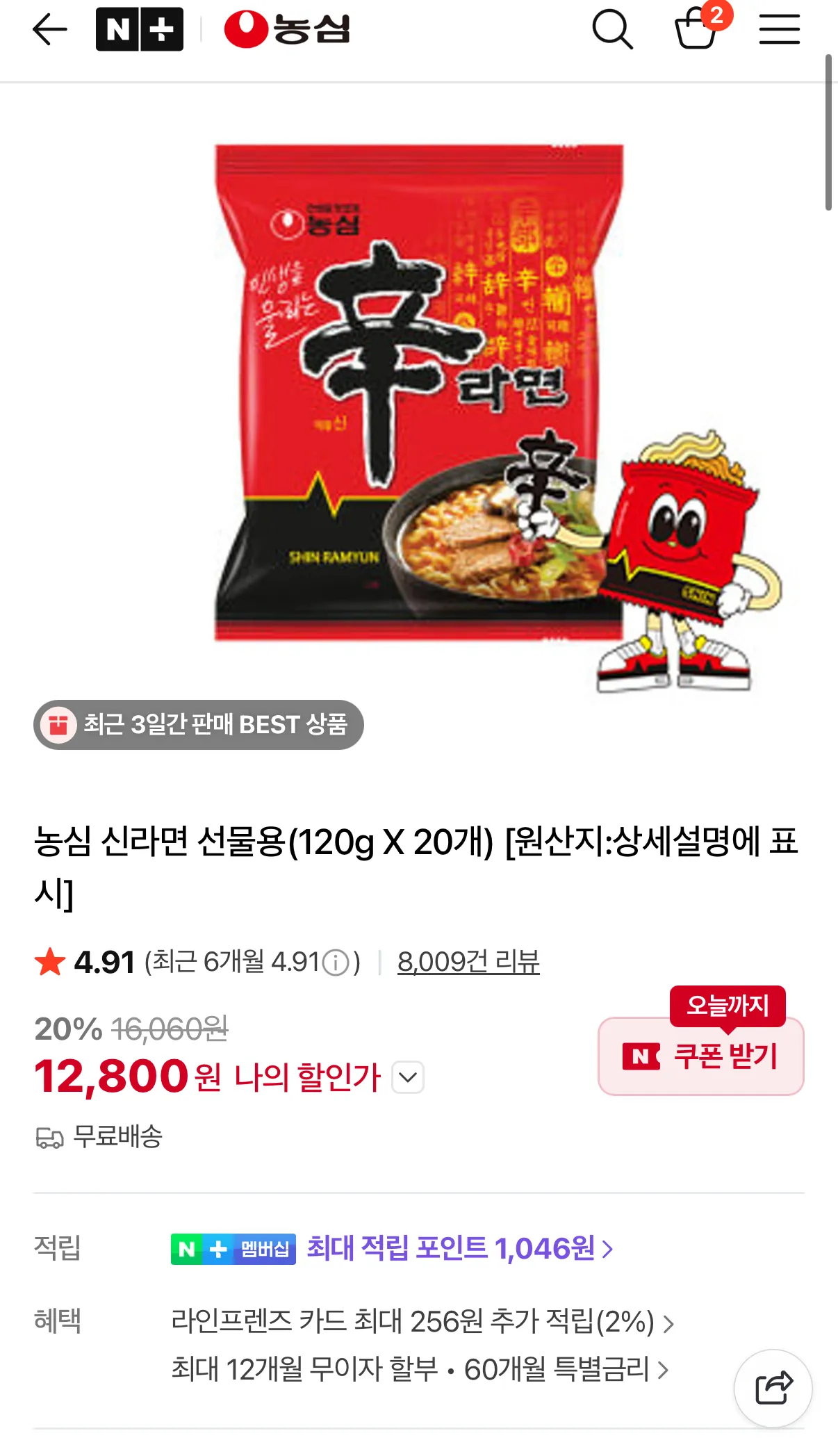Screen dimensions: 838x1456
Task: View 최대 적립 포인트 1,046원 details
Action: (x=459, y=1249)
